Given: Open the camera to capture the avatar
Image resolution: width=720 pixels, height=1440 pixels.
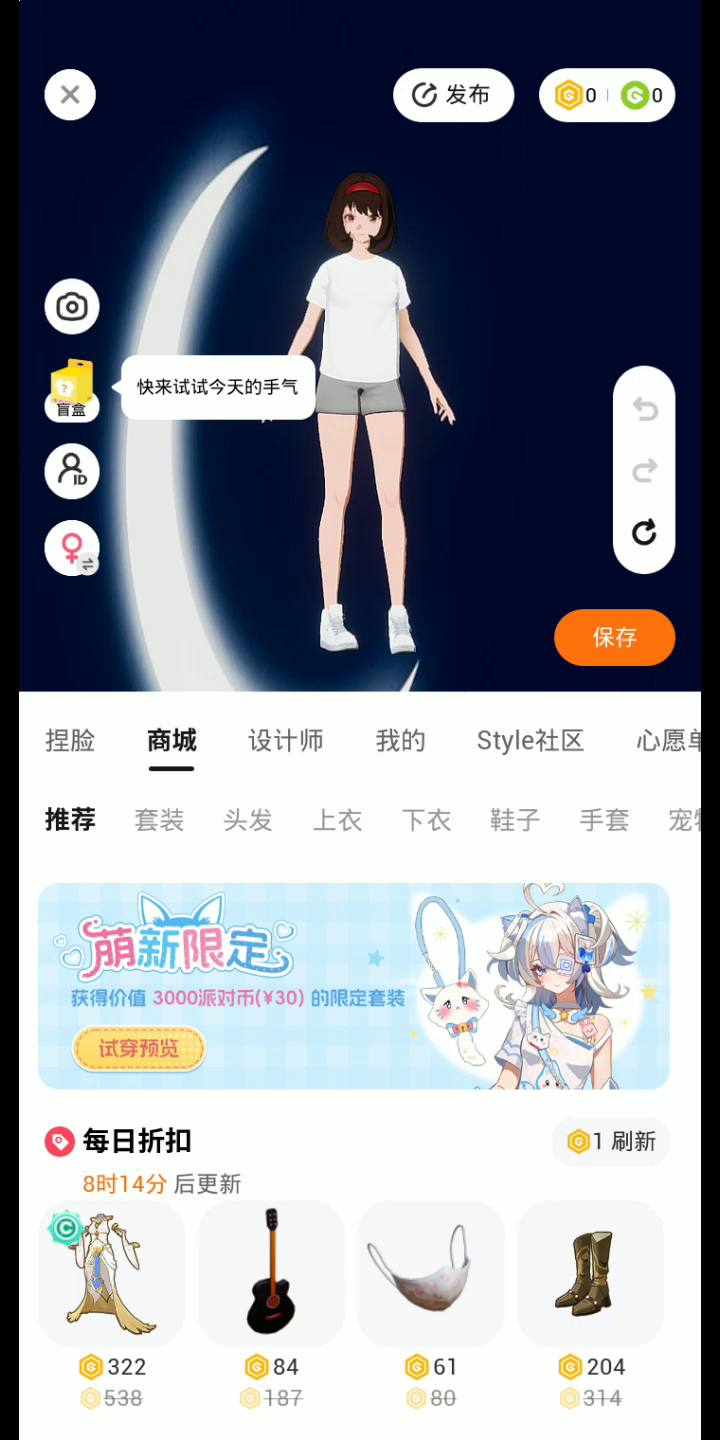Looking at the screenshot, I should [x=72, y=307].
